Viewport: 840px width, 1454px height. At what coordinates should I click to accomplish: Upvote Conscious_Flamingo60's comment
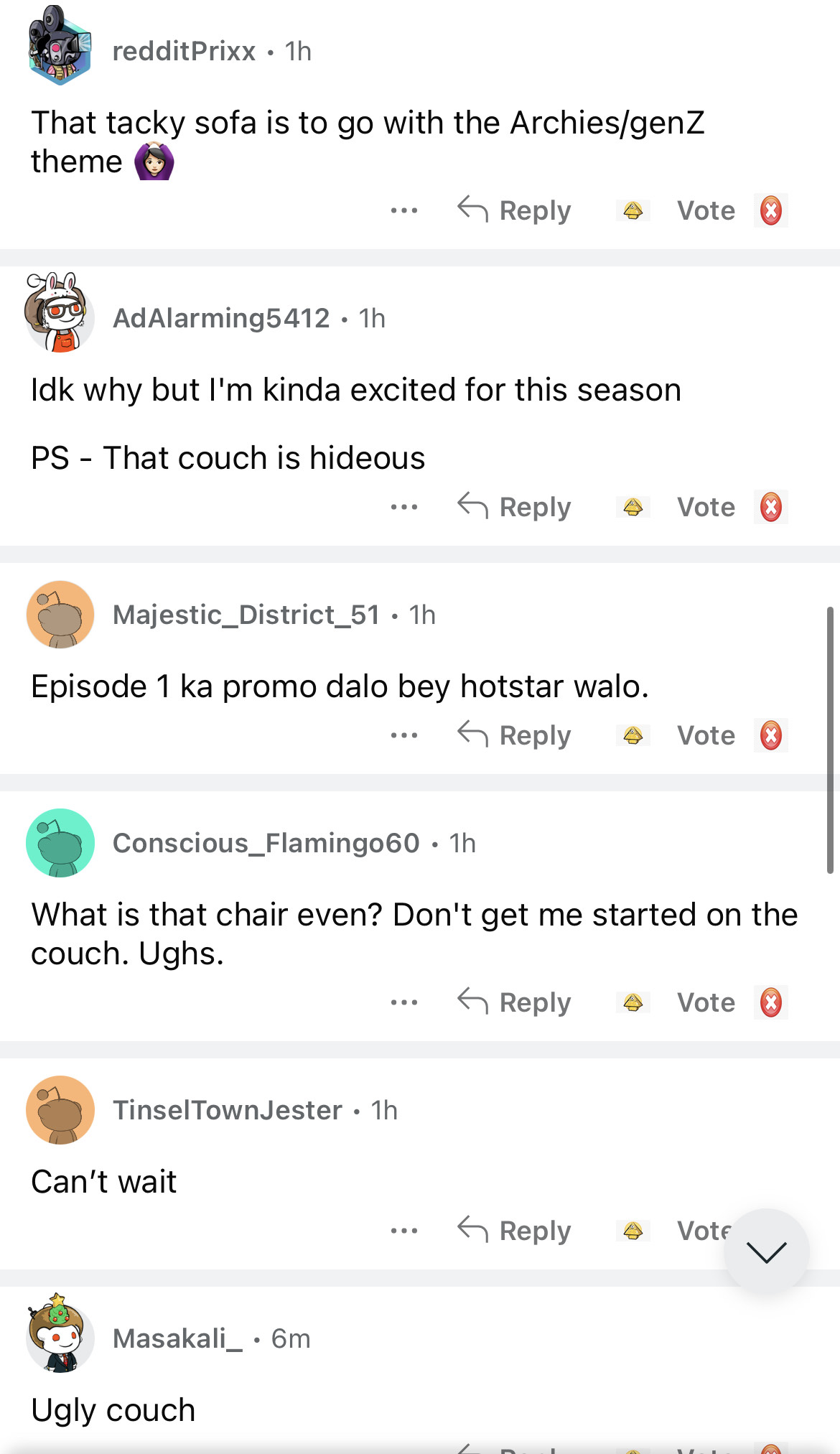633,1002
